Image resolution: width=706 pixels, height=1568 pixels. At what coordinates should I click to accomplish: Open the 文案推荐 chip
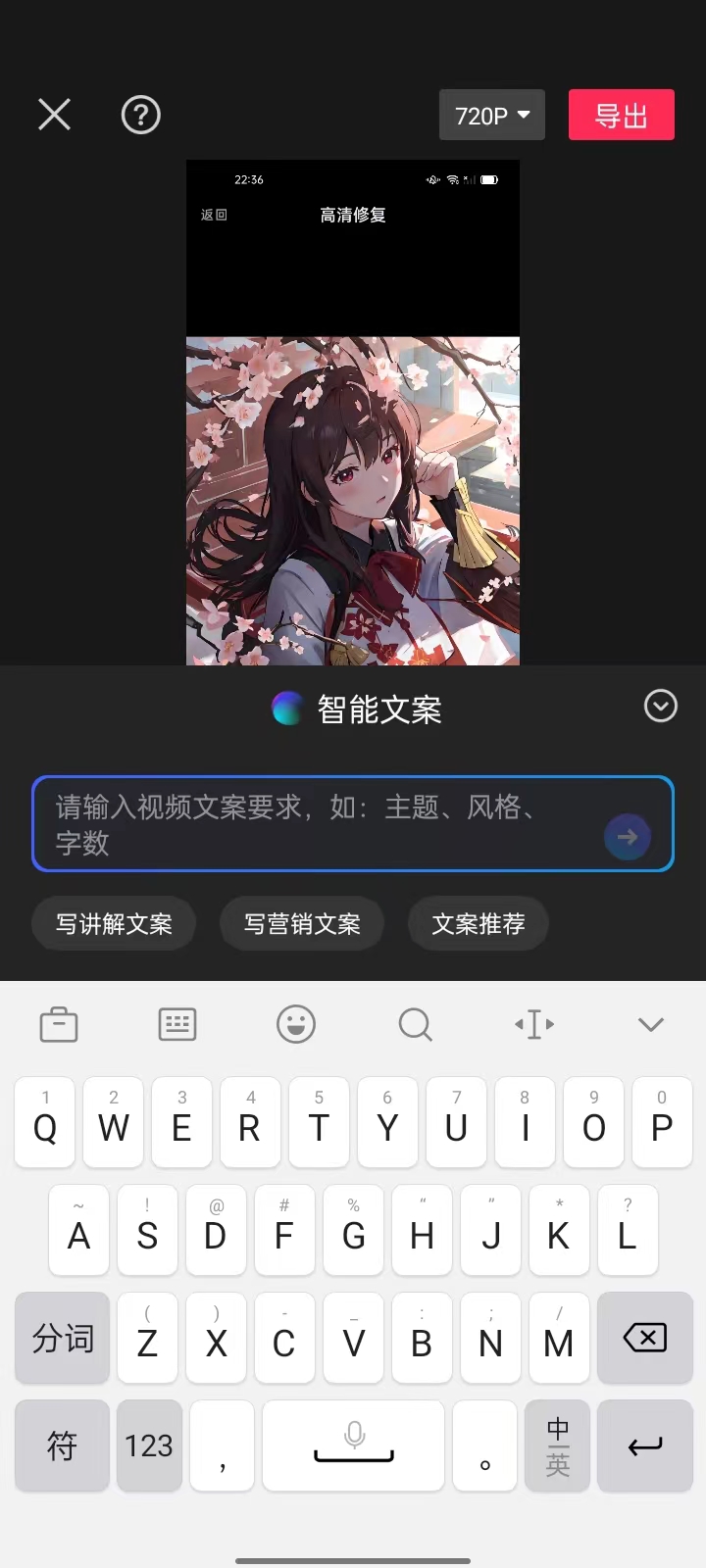coord(479,923)
